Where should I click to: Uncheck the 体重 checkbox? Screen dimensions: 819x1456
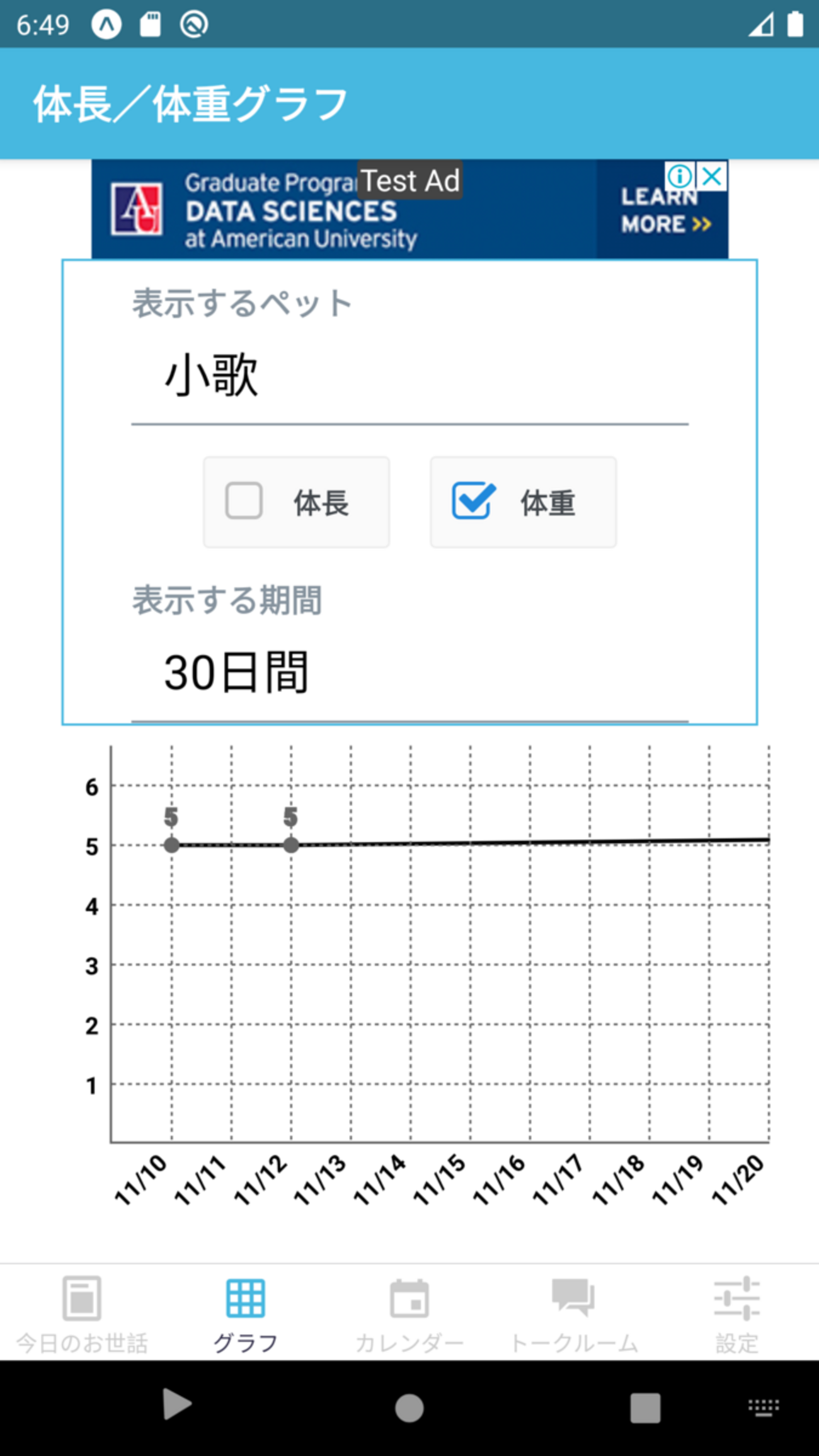click(x=472, y=502)
